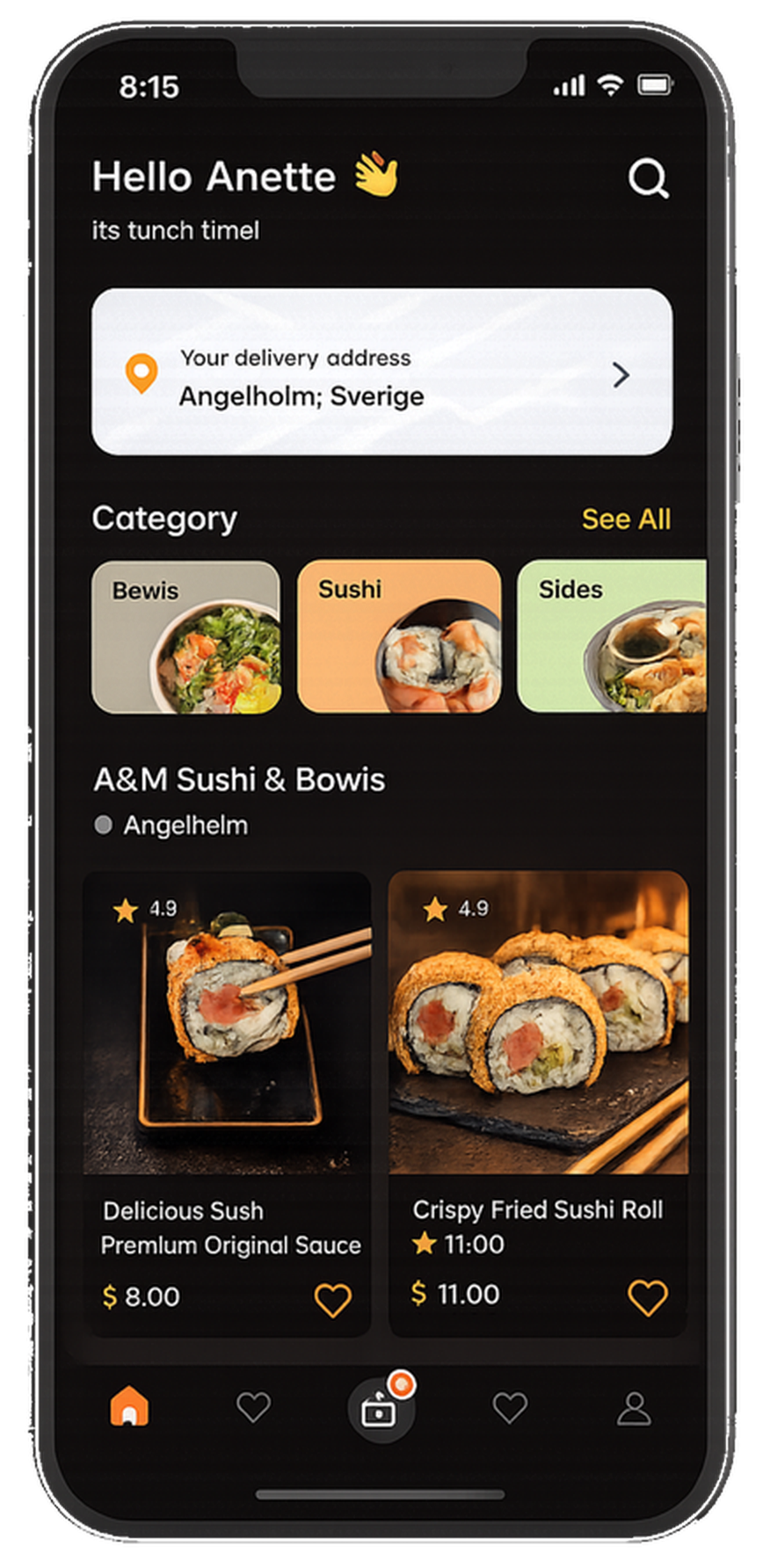Screen dimensions: 770x1568
Task: Switch to the Profile tab
Action: tap(633, 1408)
